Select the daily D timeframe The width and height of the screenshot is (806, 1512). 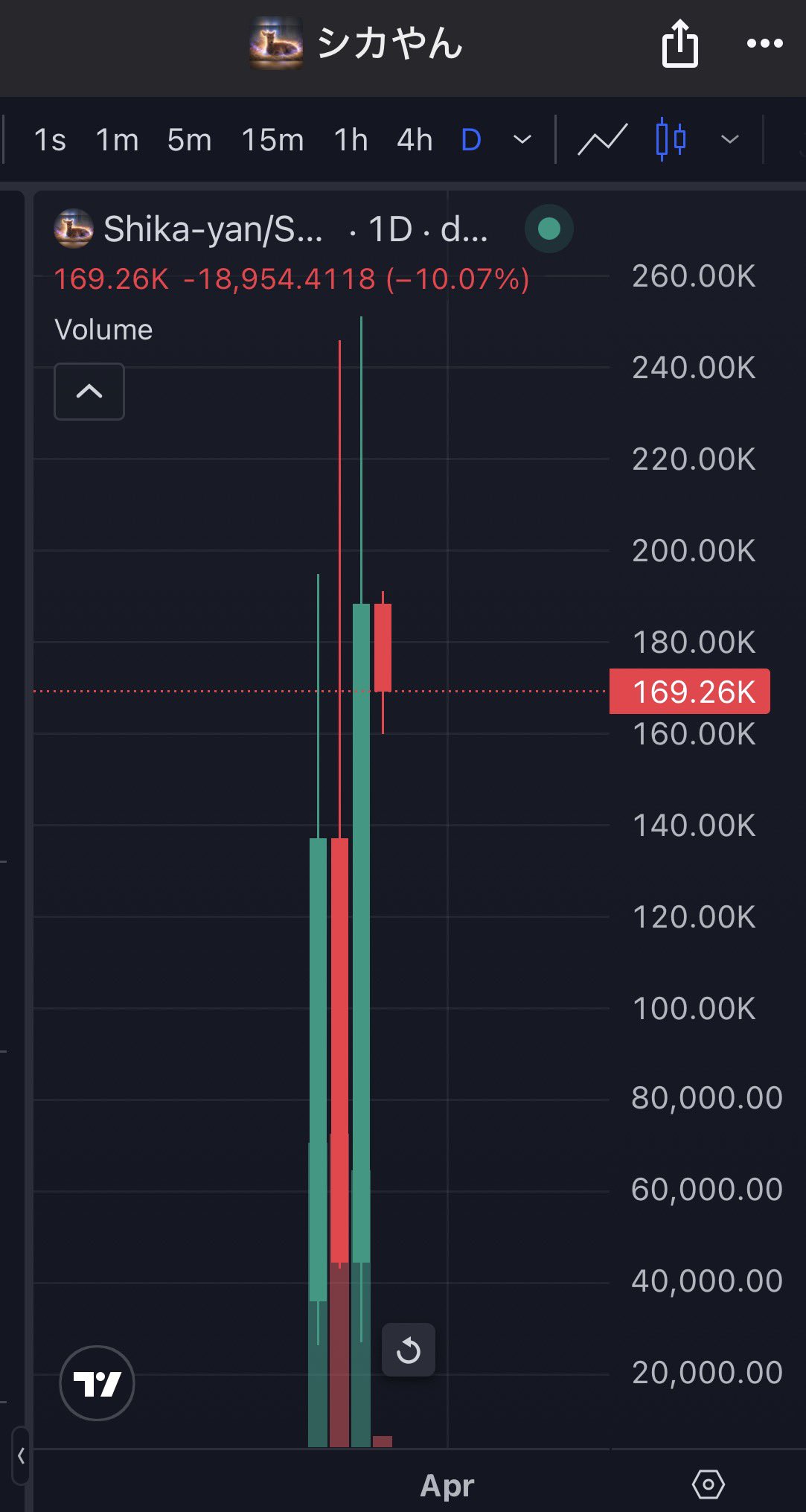click(471, 140)
